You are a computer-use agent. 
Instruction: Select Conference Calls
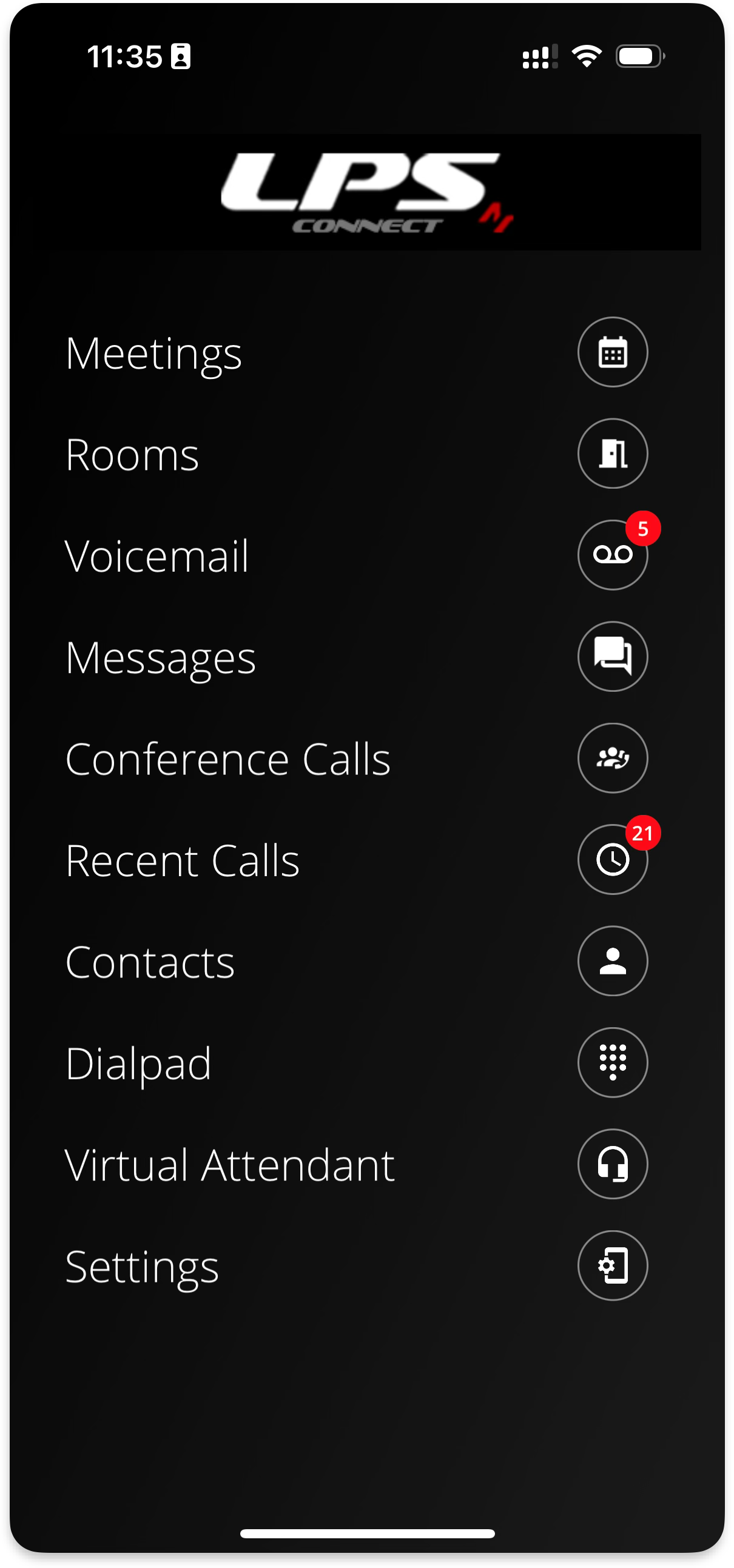tap(228, 759)
